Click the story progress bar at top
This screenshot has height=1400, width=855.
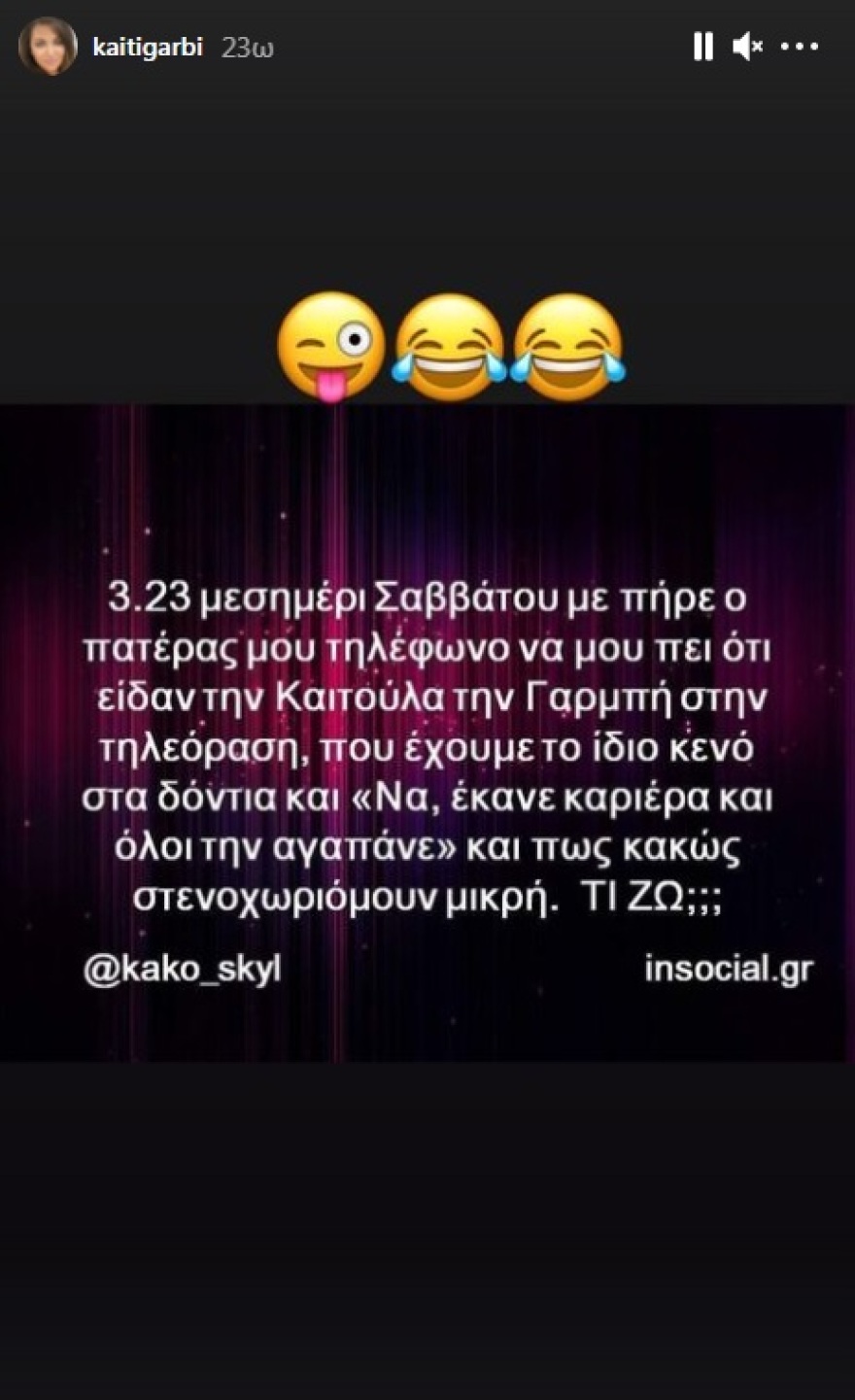coord(427,8)
